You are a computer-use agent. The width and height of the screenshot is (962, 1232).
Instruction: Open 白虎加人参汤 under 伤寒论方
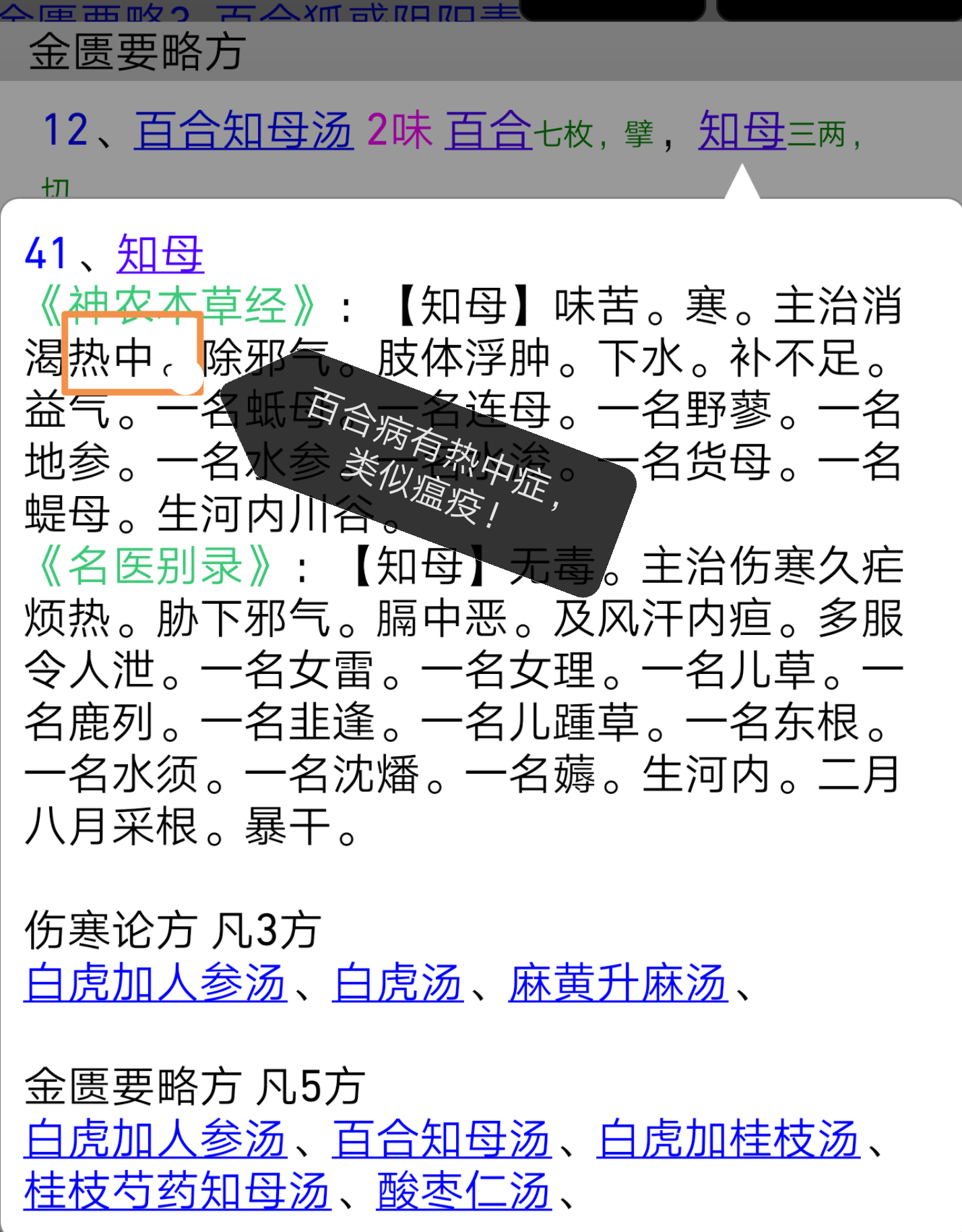pyautogui.click(x=156, y=983)
